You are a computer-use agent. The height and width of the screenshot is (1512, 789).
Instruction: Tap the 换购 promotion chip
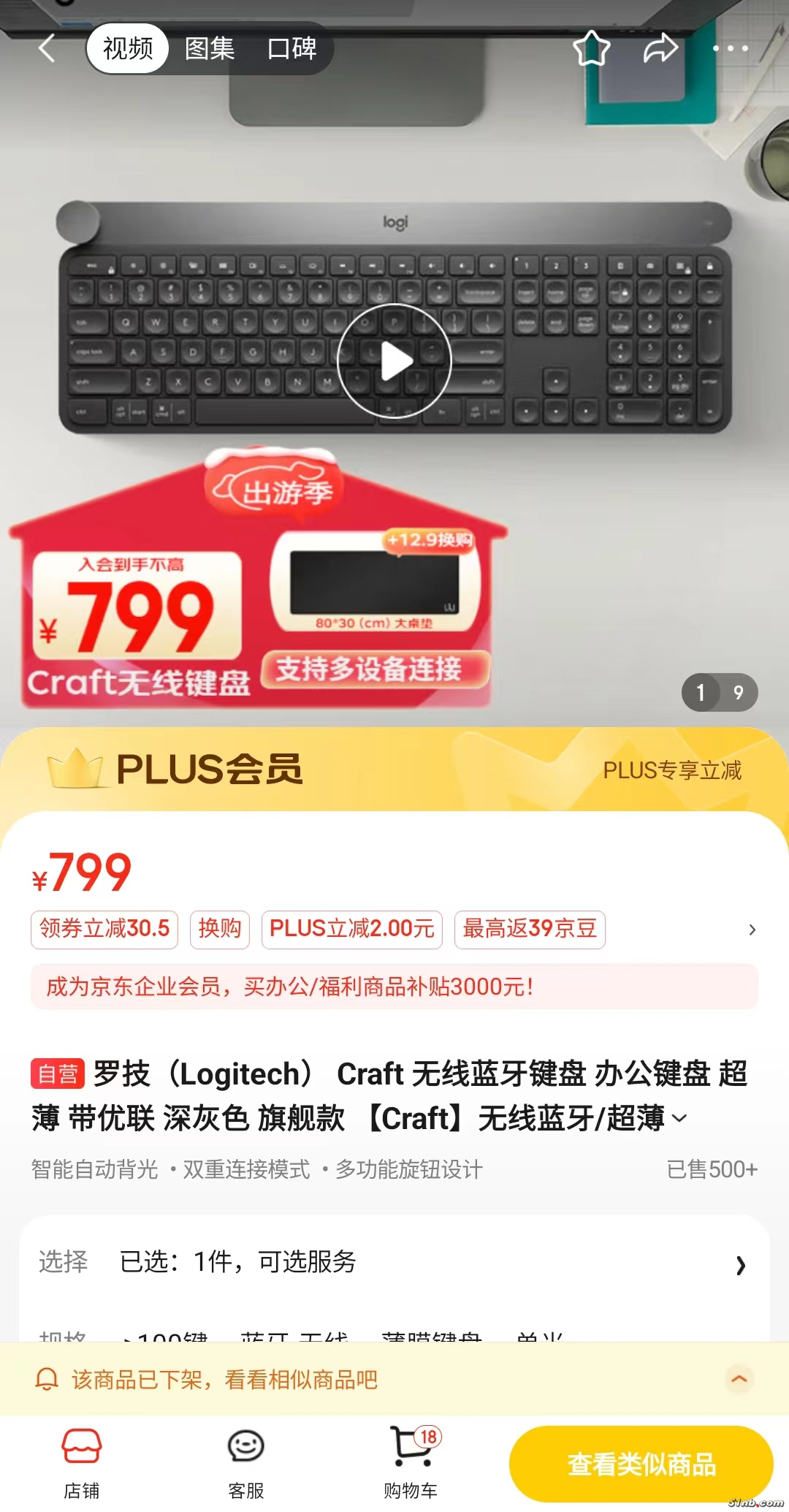pyautogui.click(x=220, y=929)
